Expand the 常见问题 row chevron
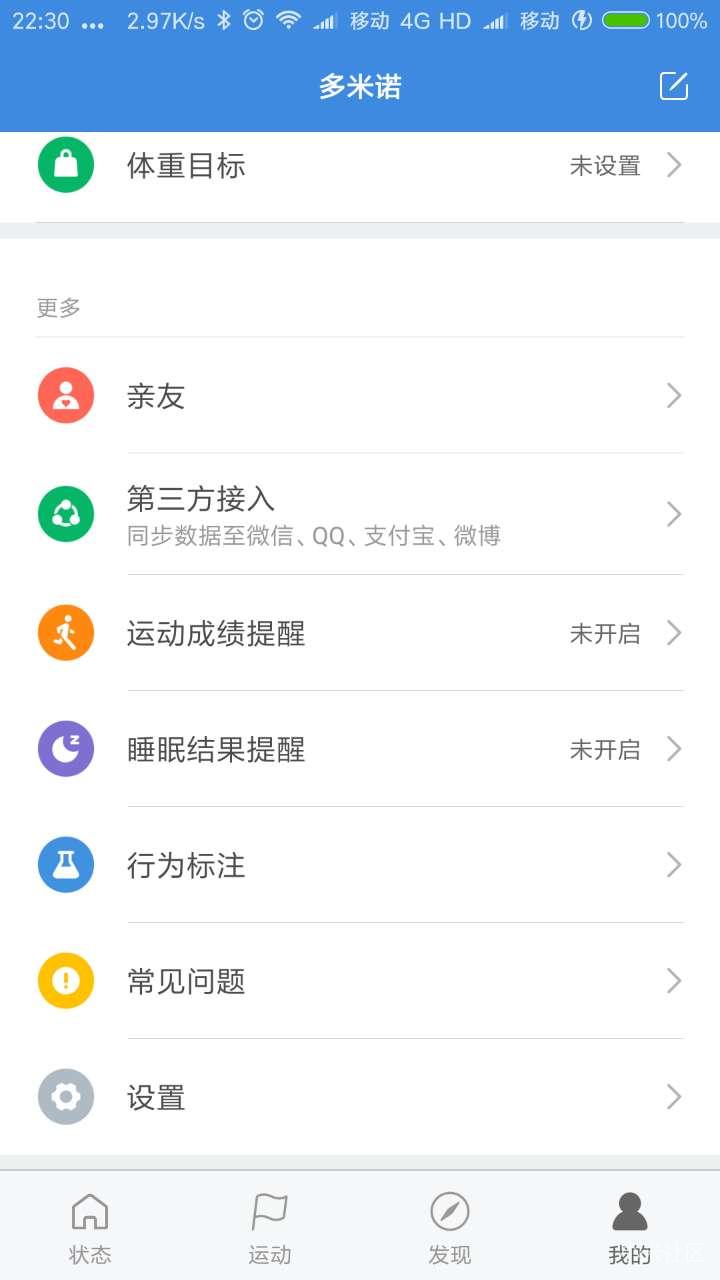The image size is (720, 1280). pos(674,980)
